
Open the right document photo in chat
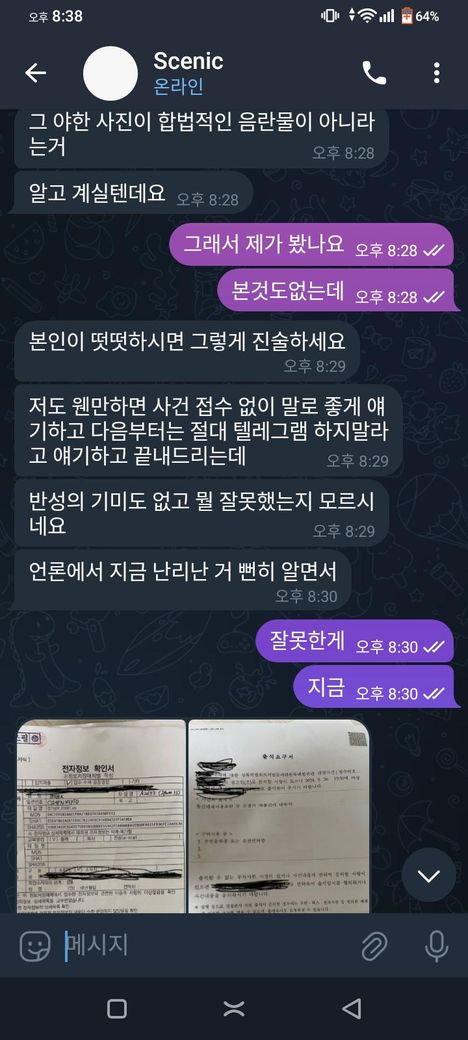click(279, 816)
